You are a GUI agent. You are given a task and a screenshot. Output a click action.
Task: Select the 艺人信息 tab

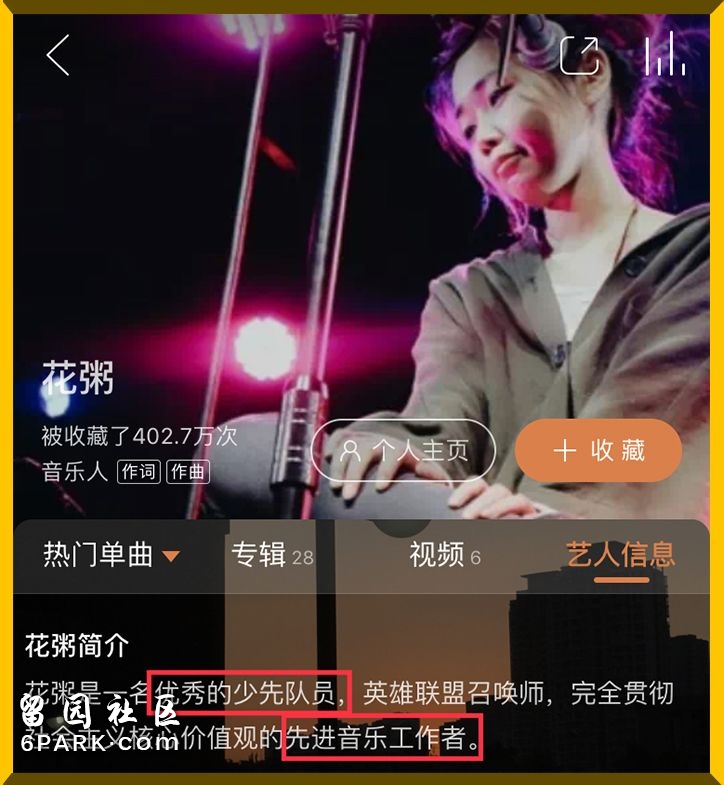[620, 555]
